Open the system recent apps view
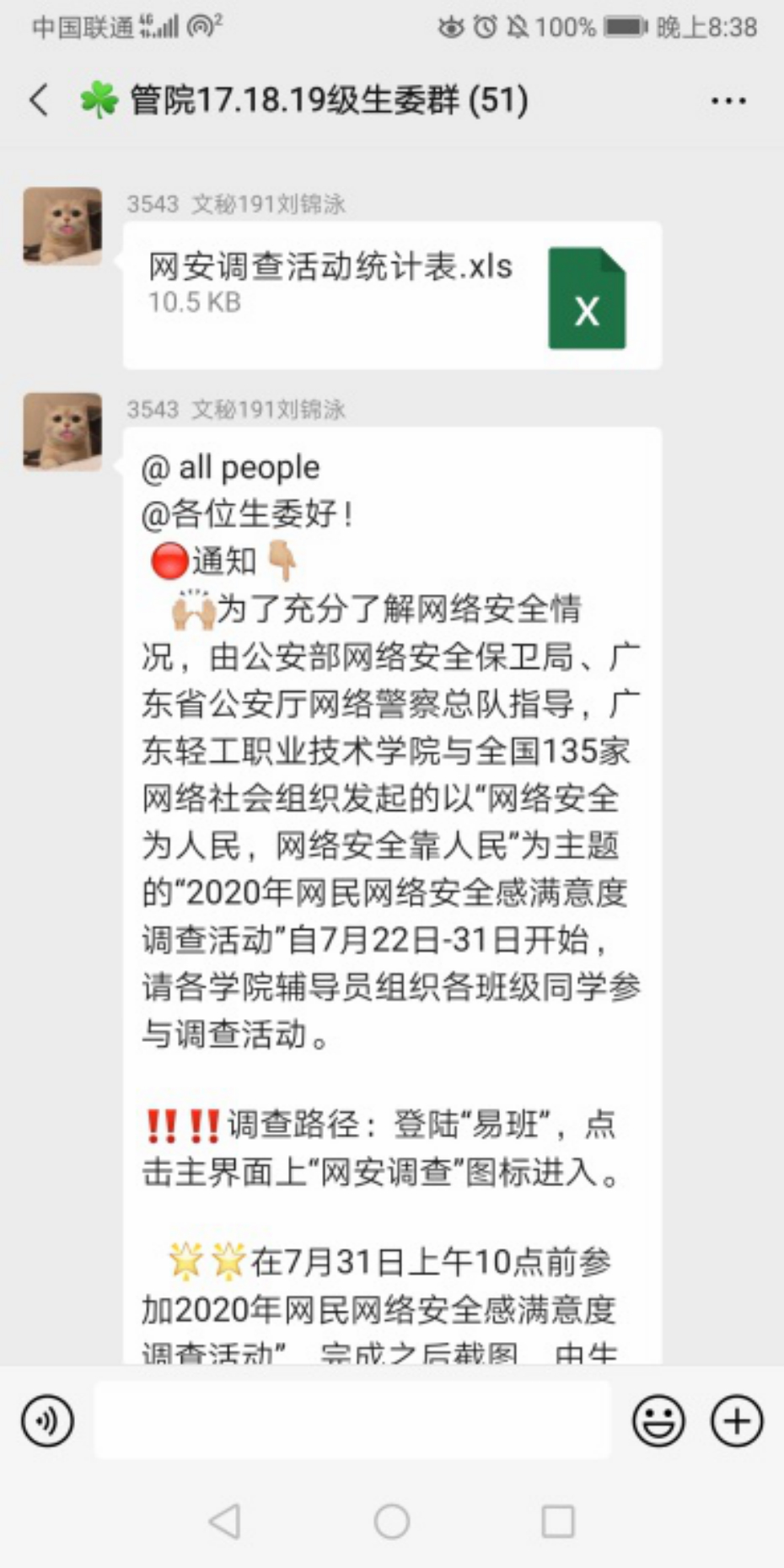This screenshot has width=784, height=1568. point(558,1522)
